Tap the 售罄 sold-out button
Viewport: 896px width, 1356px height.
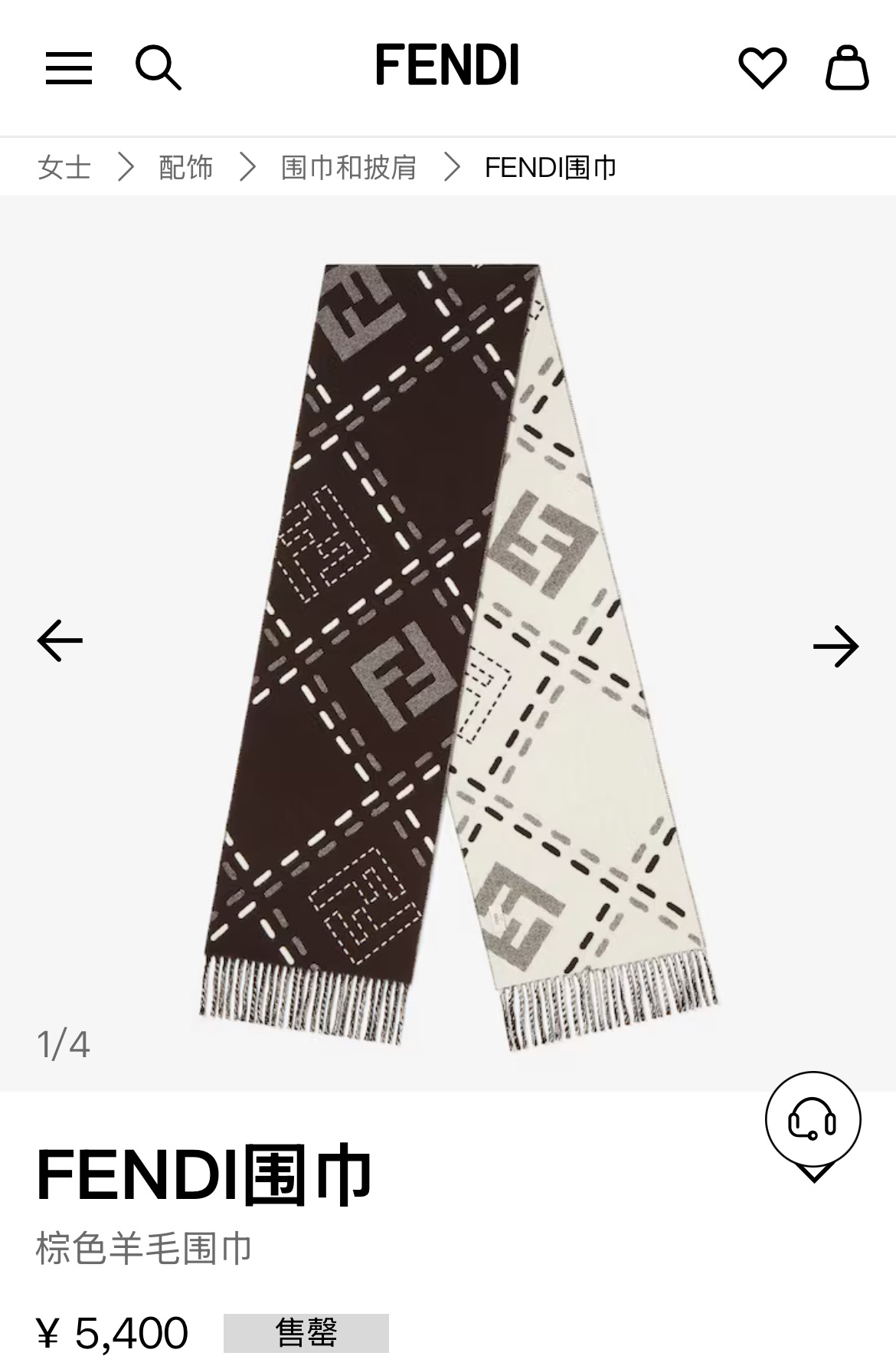point(306,1333)
